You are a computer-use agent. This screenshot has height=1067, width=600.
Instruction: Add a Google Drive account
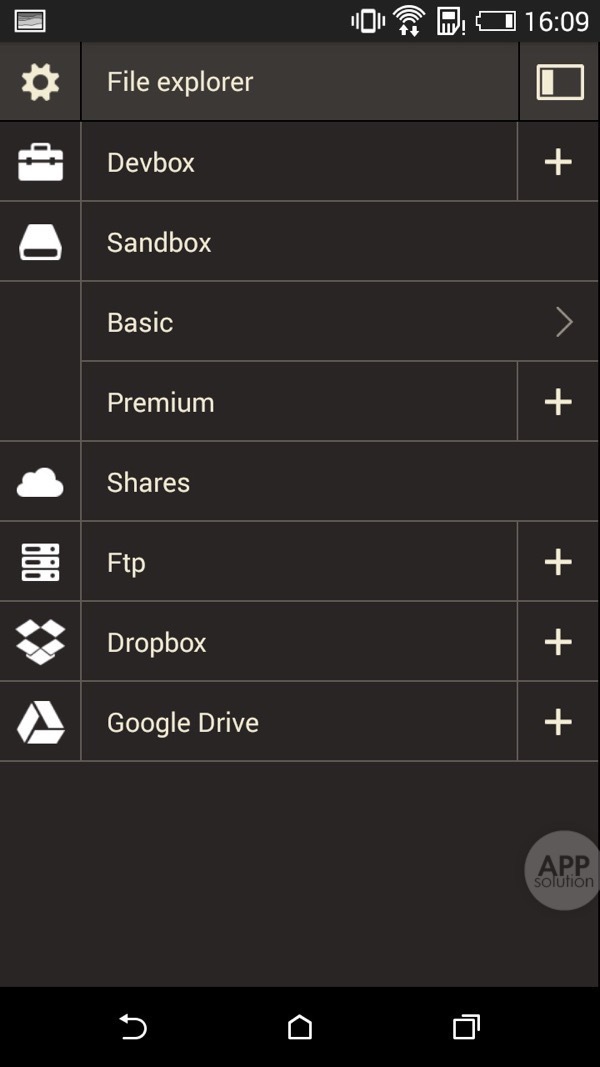pos(558,722)
